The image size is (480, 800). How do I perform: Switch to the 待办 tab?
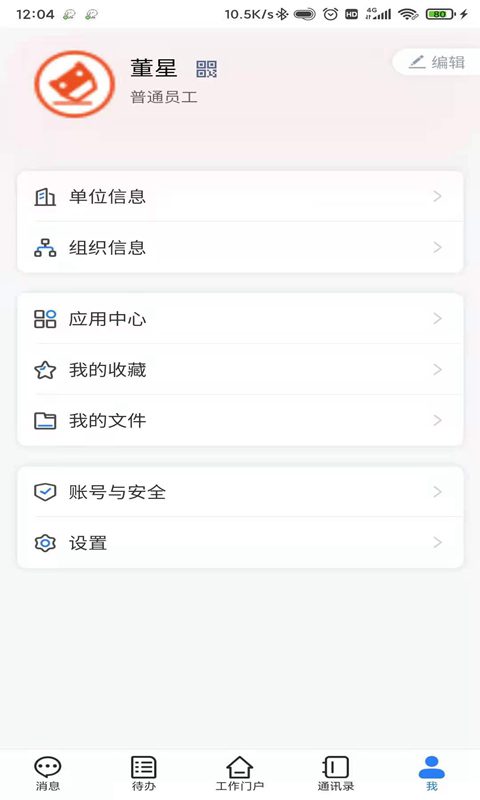click(144, 773)
